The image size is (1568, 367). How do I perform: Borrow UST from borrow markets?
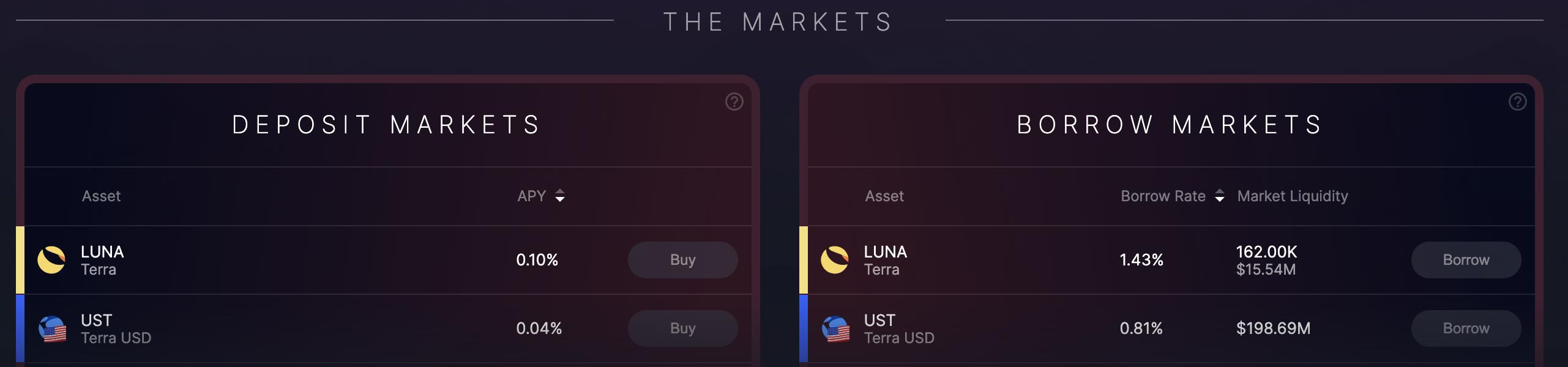tap(1466, 328)
